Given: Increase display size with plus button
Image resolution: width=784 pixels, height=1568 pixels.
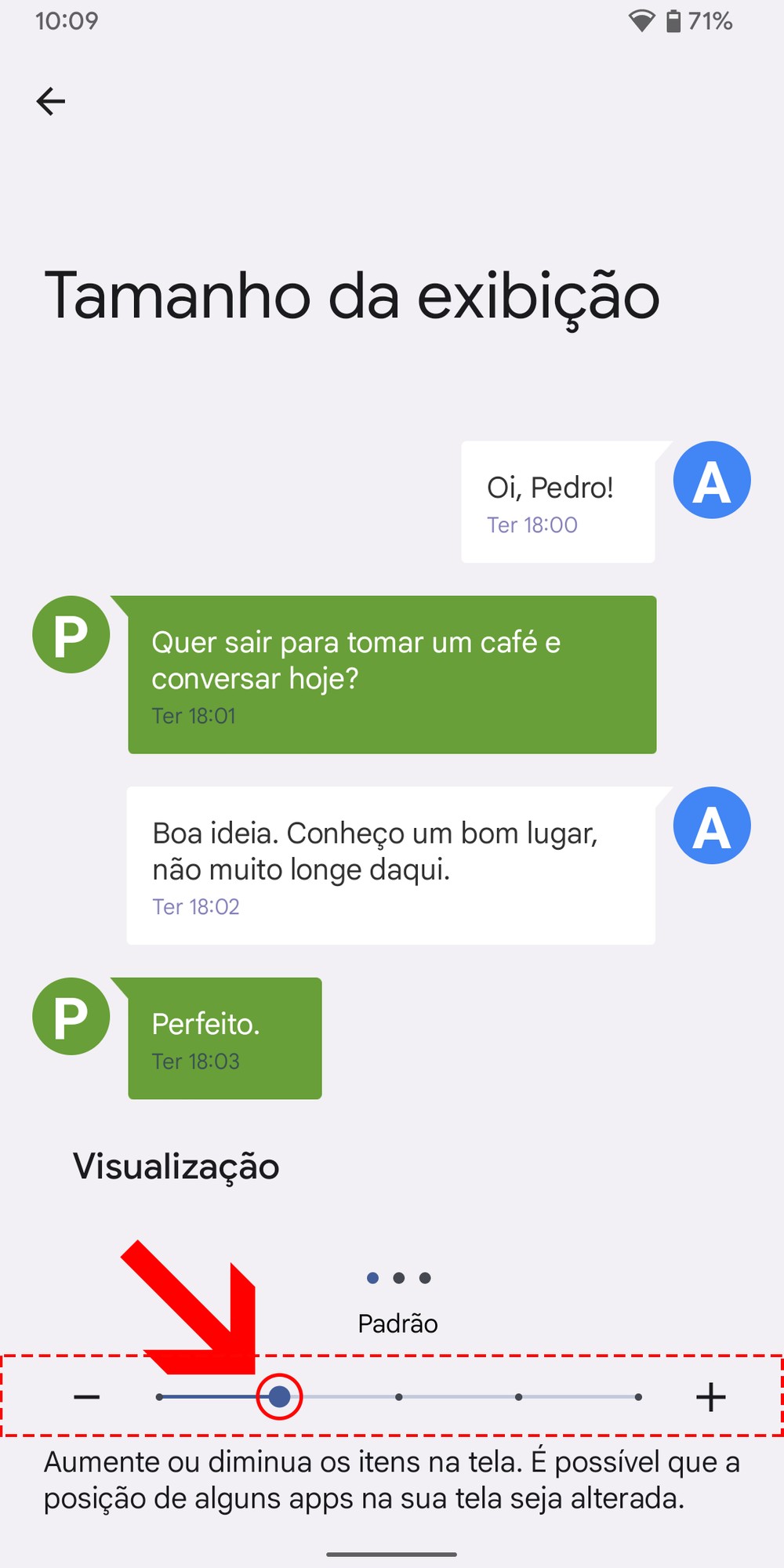Looking at the screenshot, I should (710, 1396).
